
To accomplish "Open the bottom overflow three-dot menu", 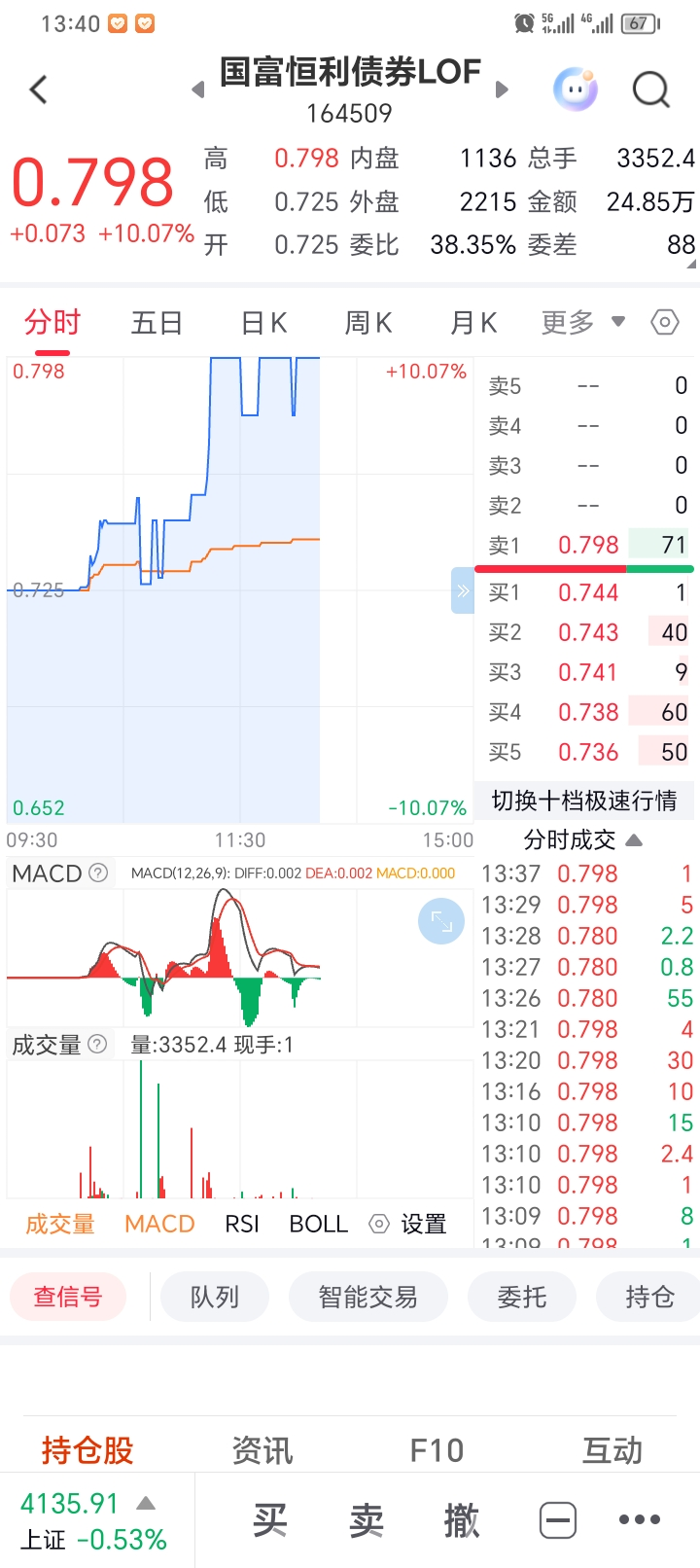I will point(639,1519).
